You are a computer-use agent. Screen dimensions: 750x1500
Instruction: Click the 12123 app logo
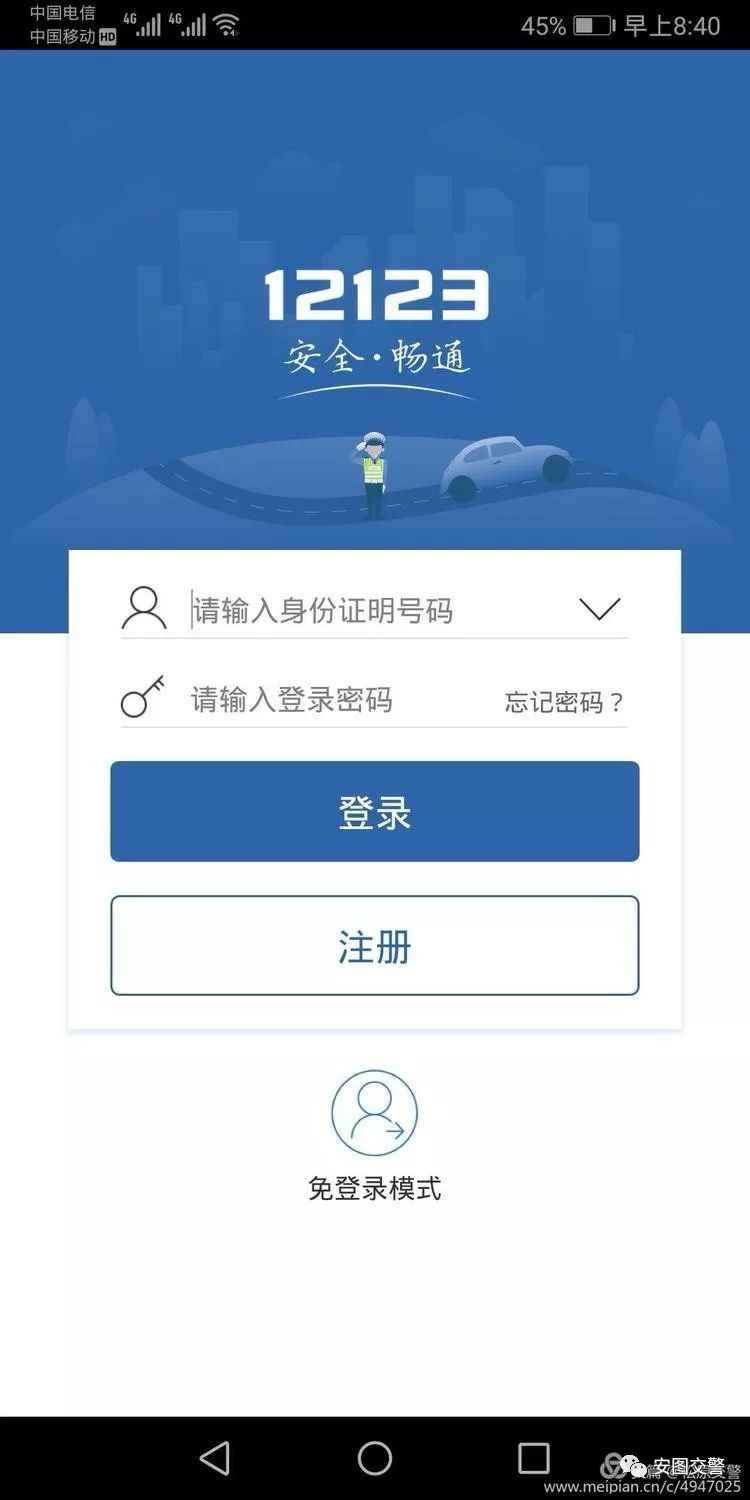coord(374,296)
